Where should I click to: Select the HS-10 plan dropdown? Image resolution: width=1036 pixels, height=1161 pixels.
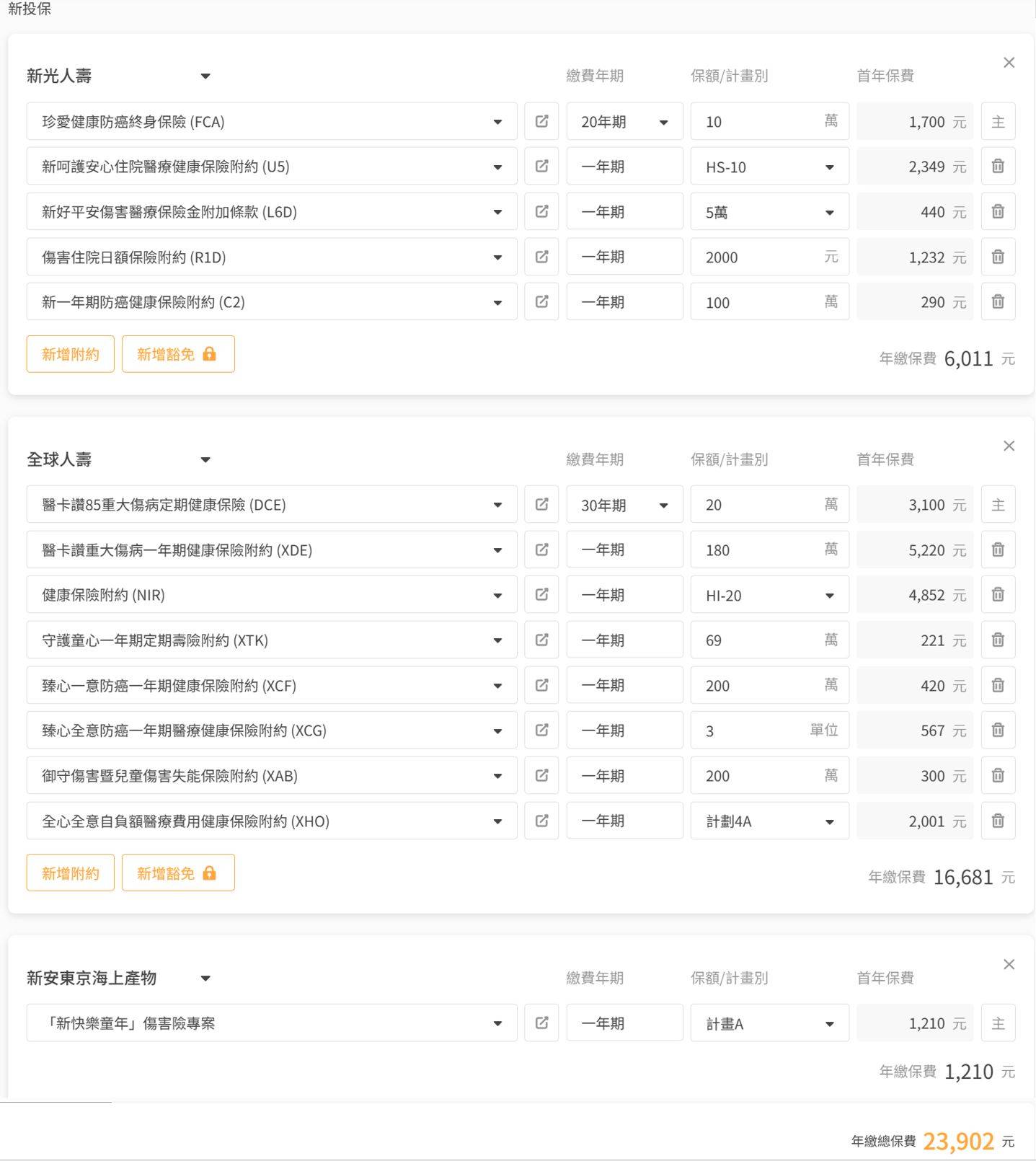pyautogui.click(x=769, y=167)
